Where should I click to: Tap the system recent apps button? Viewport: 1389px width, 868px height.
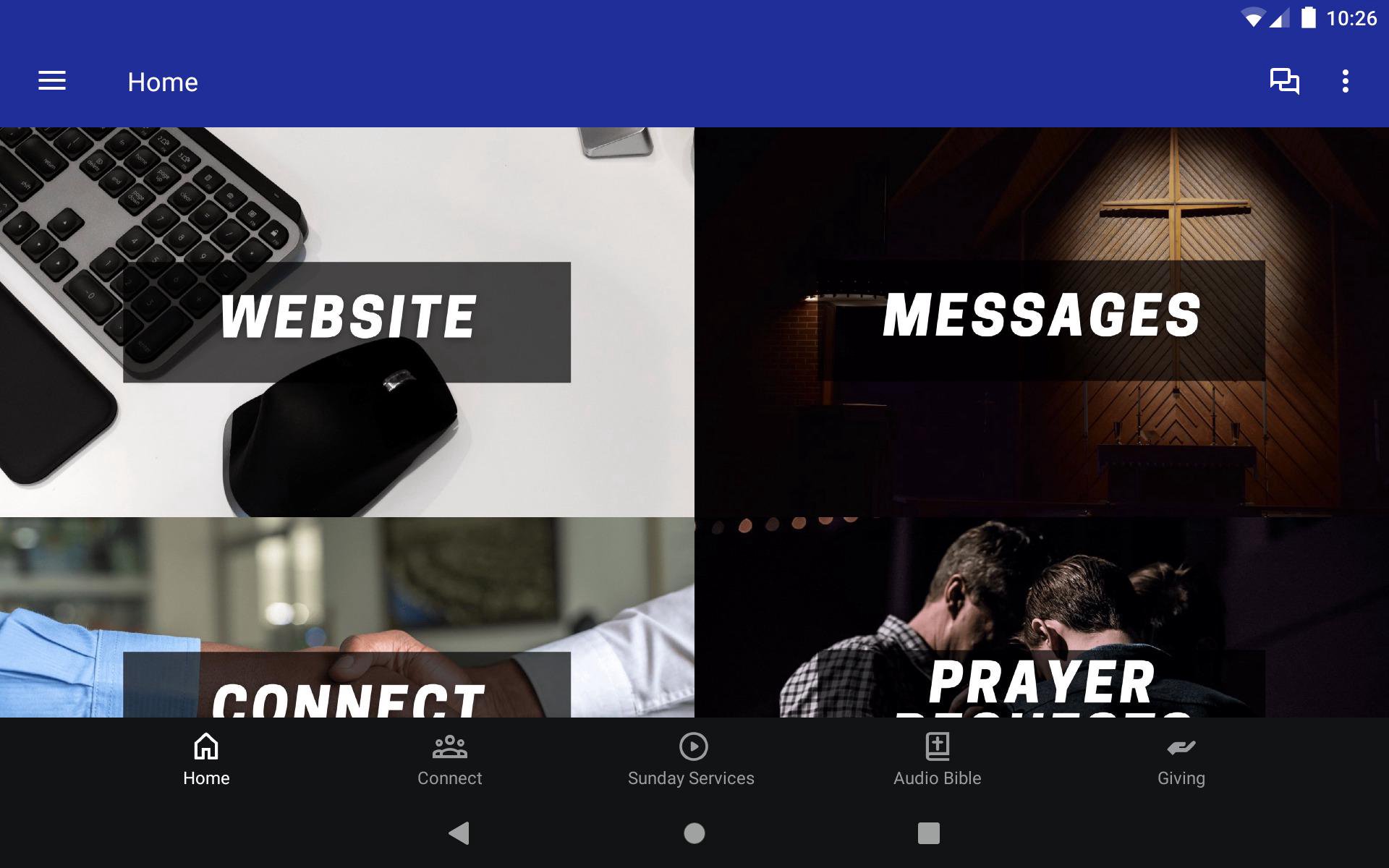point(928,833)
